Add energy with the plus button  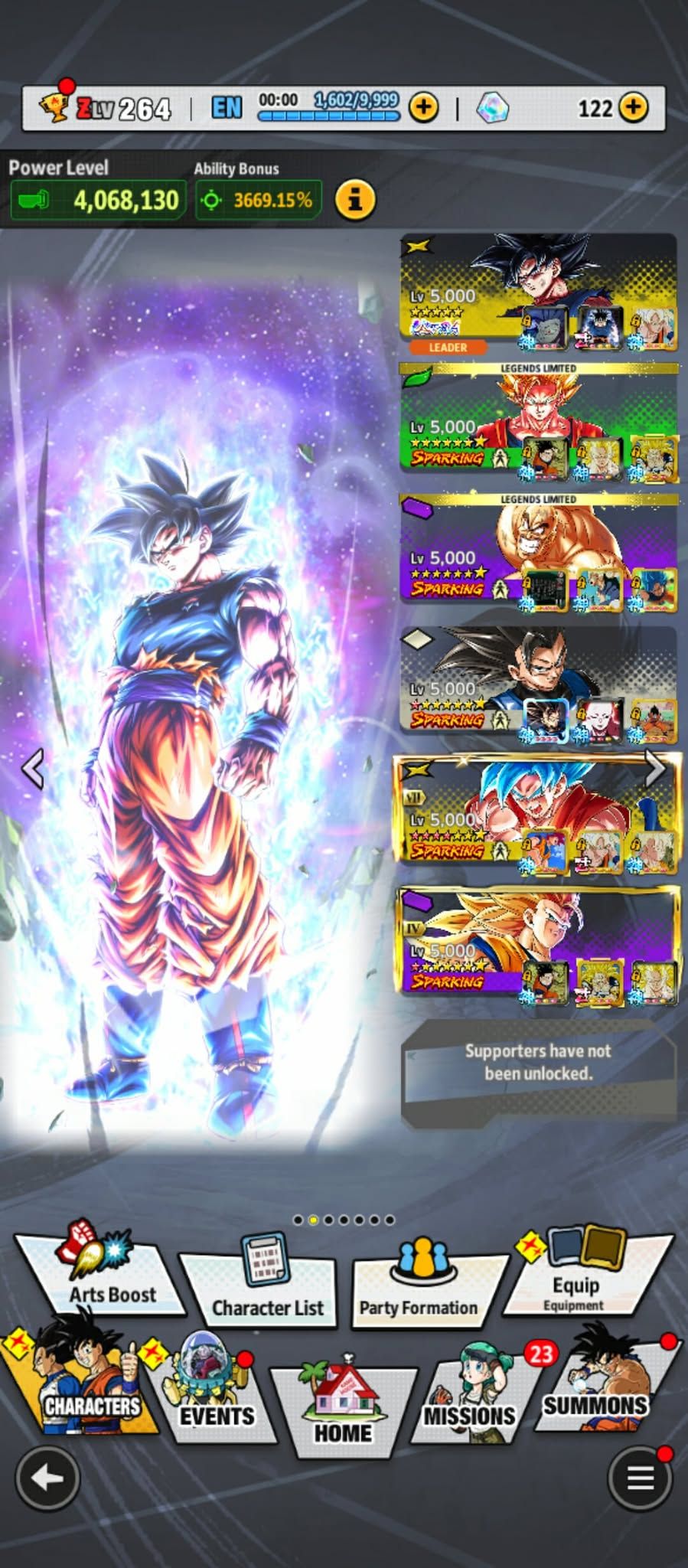click(x=423, y=108)
